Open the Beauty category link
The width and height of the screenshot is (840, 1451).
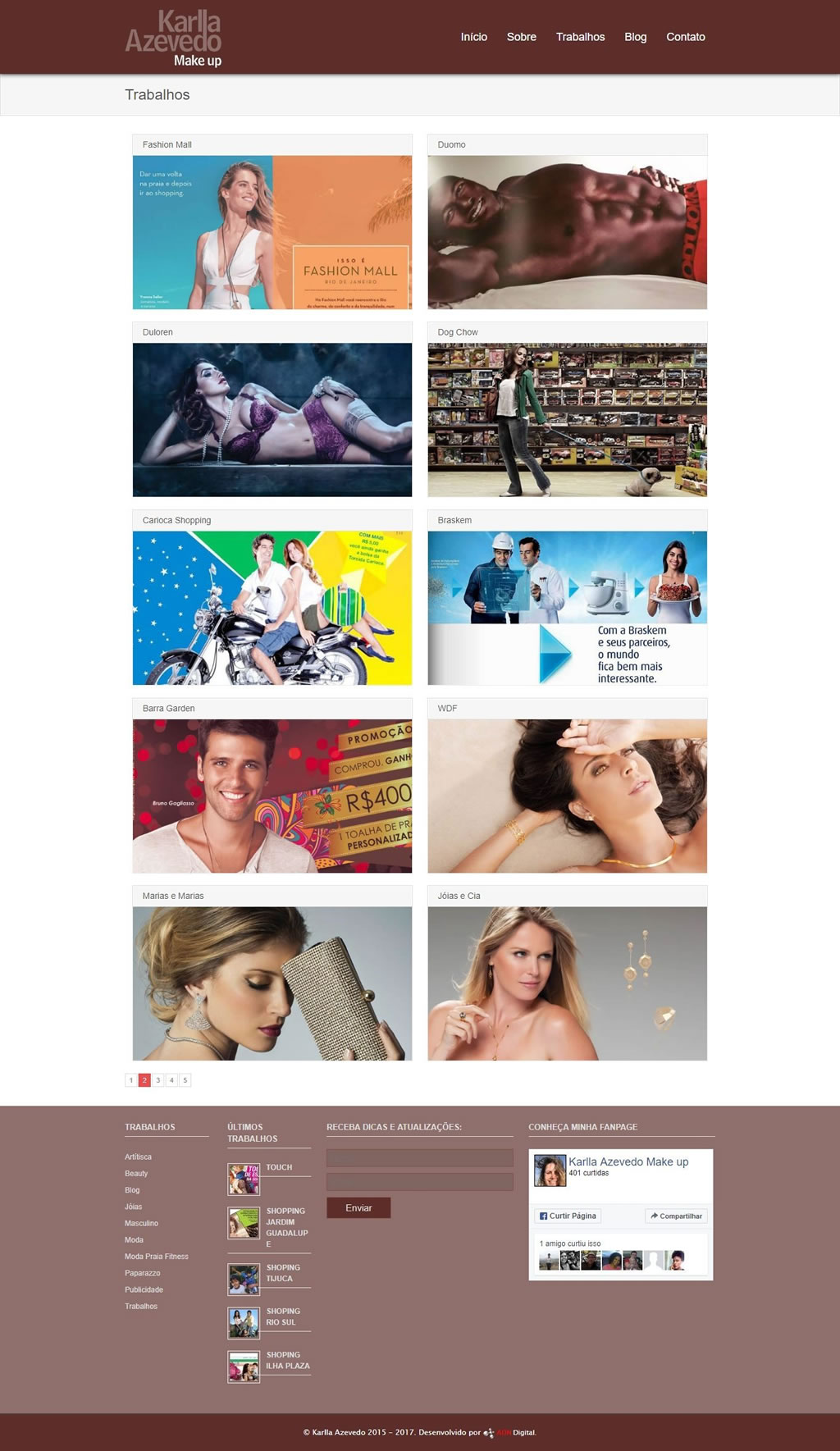tap(136, 1174)
